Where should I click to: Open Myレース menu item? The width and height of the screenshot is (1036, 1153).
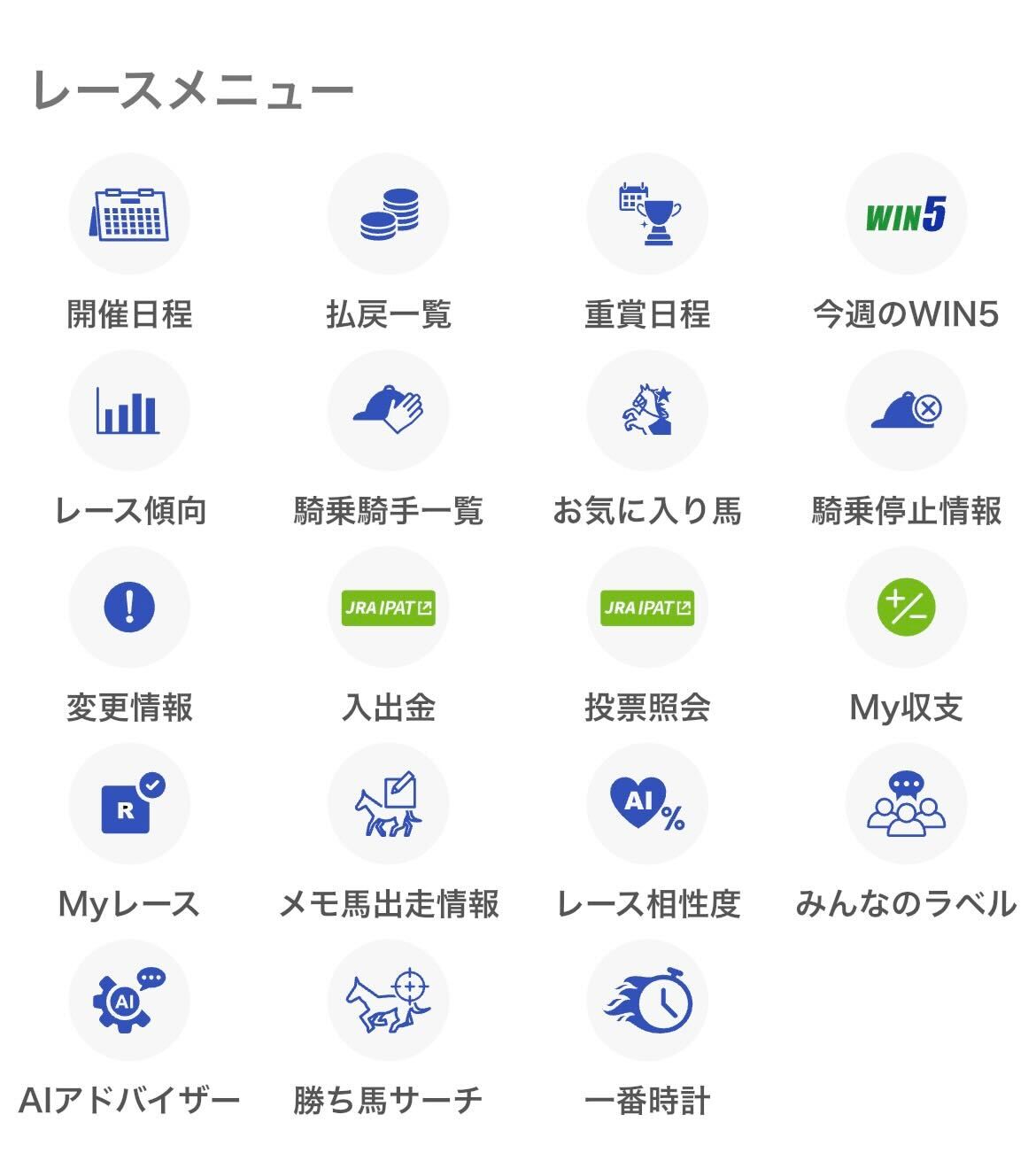(x=129, y=805)
